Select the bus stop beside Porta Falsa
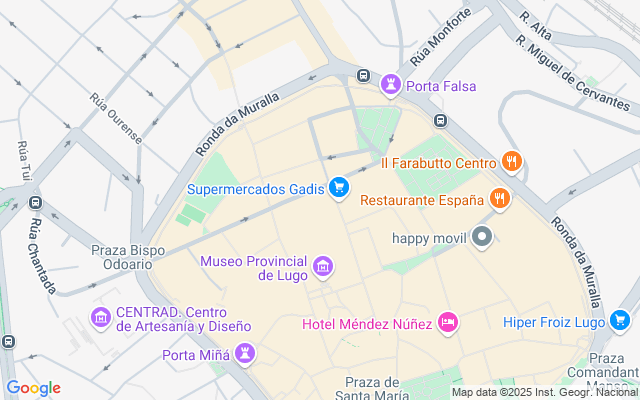Viewport: 640px width, 400px height. [x=363, y=76]
